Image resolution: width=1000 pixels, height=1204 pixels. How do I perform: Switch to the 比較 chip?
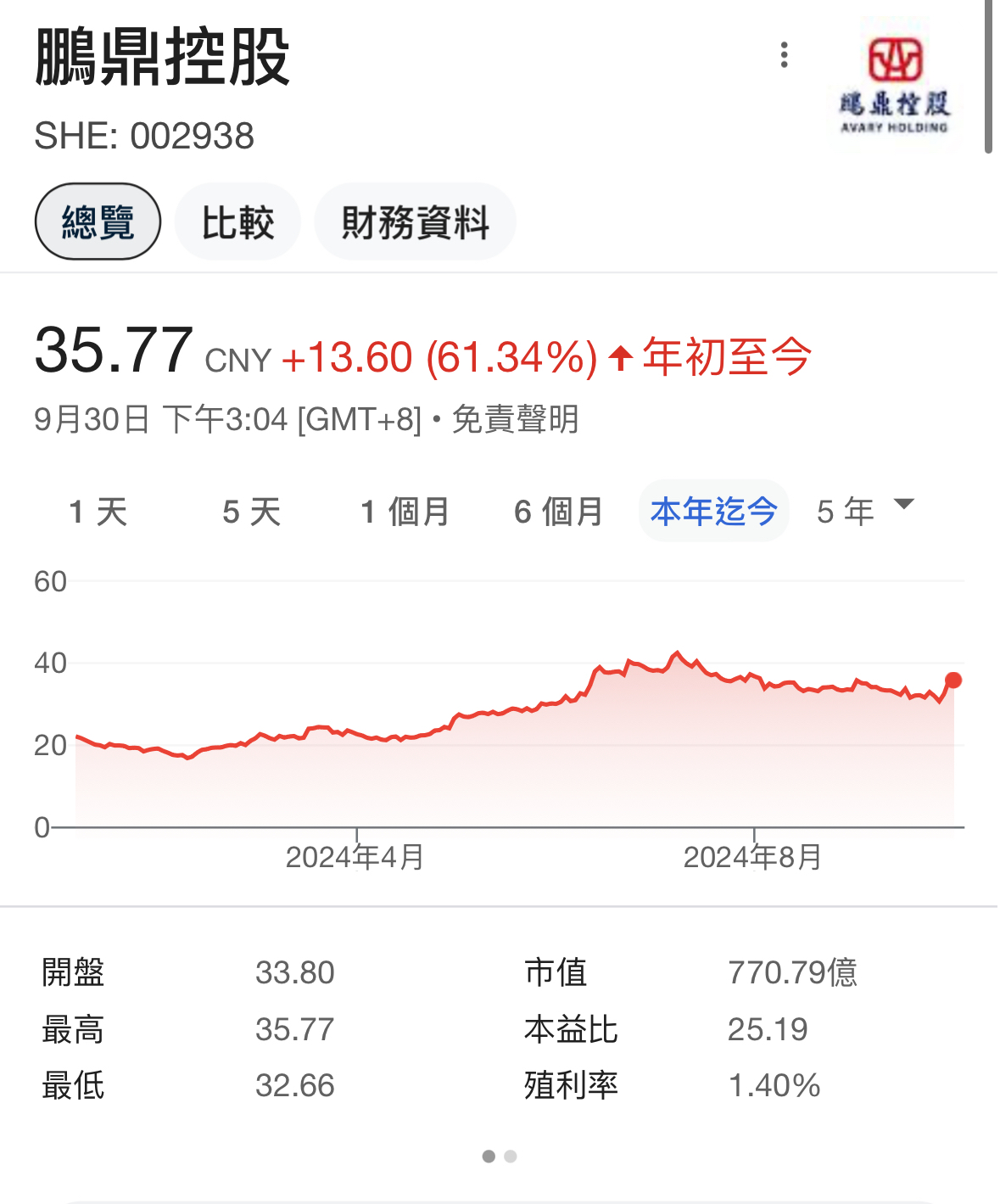[237, 222]
